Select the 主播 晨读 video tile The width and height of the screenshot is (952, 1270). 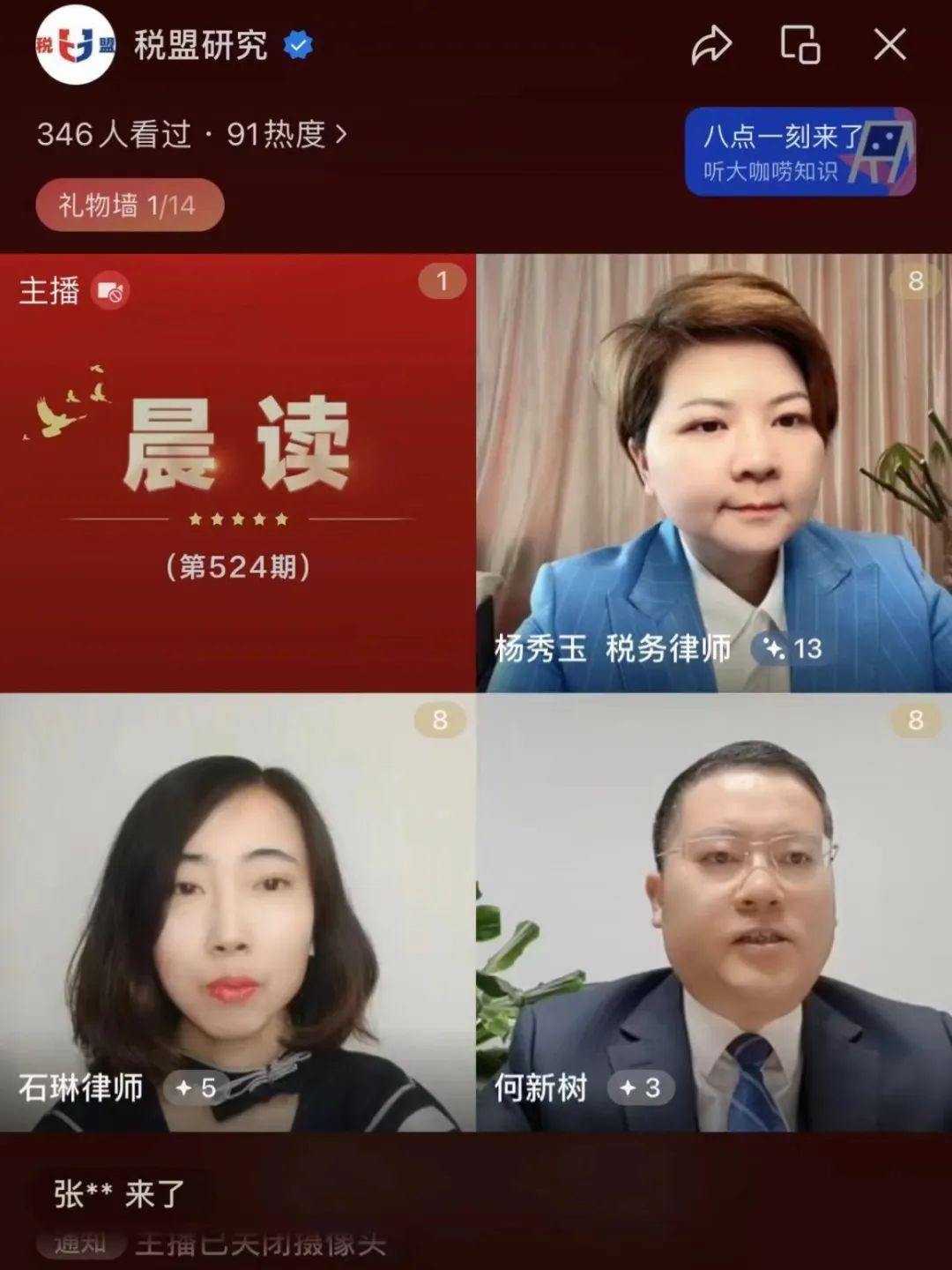coord(238,474)
